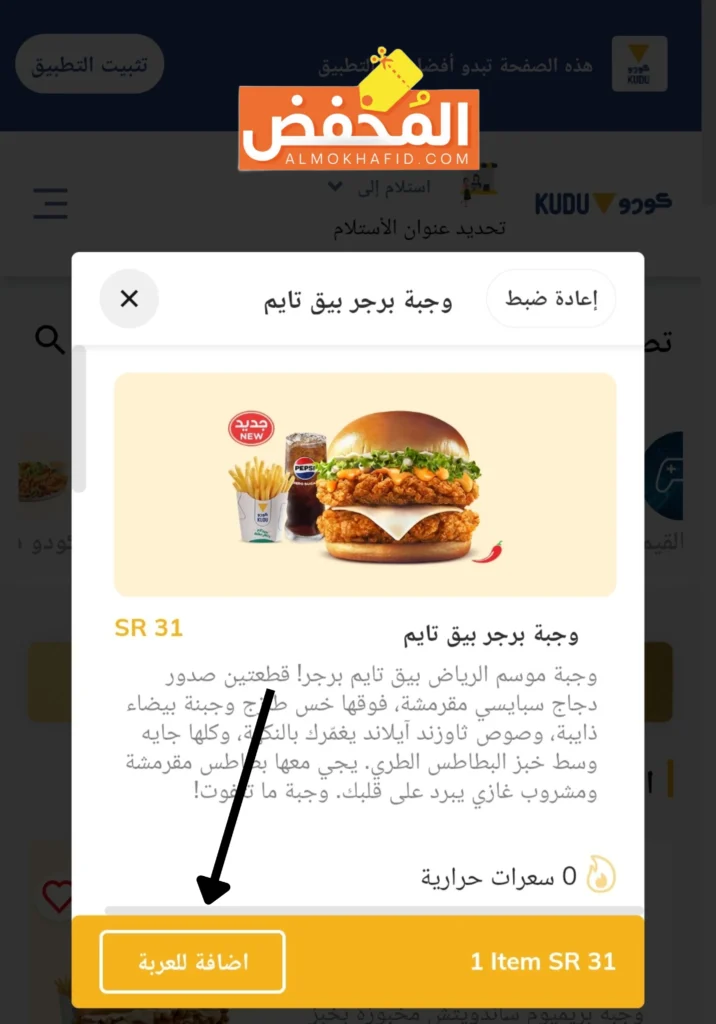The image size is (716, 1024).
Task: Open the search magnifier icon
Action: click(49, 340)
